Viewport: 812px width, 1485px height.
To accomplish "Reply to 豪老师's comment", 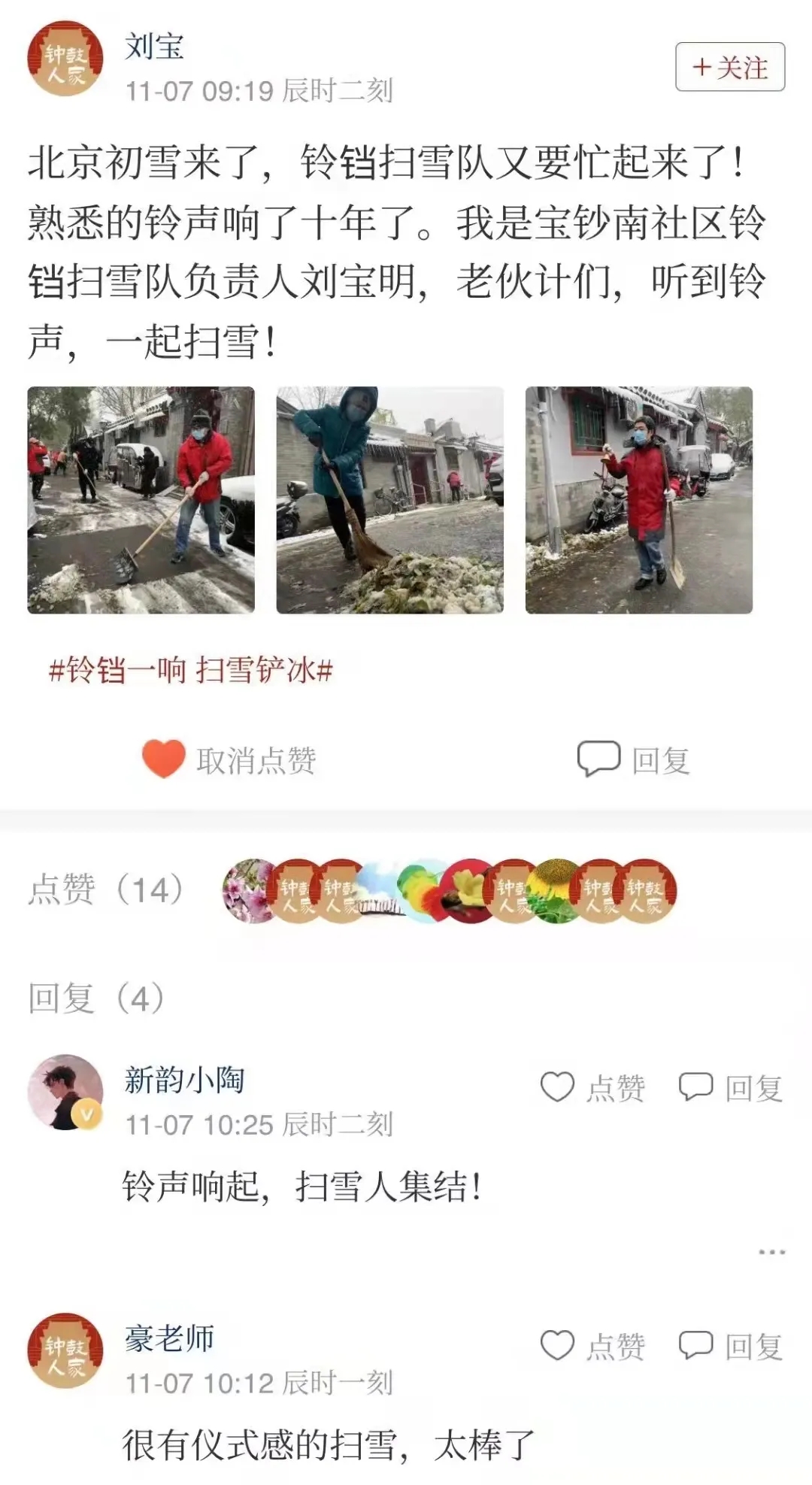I will [x=731, y=1347].
